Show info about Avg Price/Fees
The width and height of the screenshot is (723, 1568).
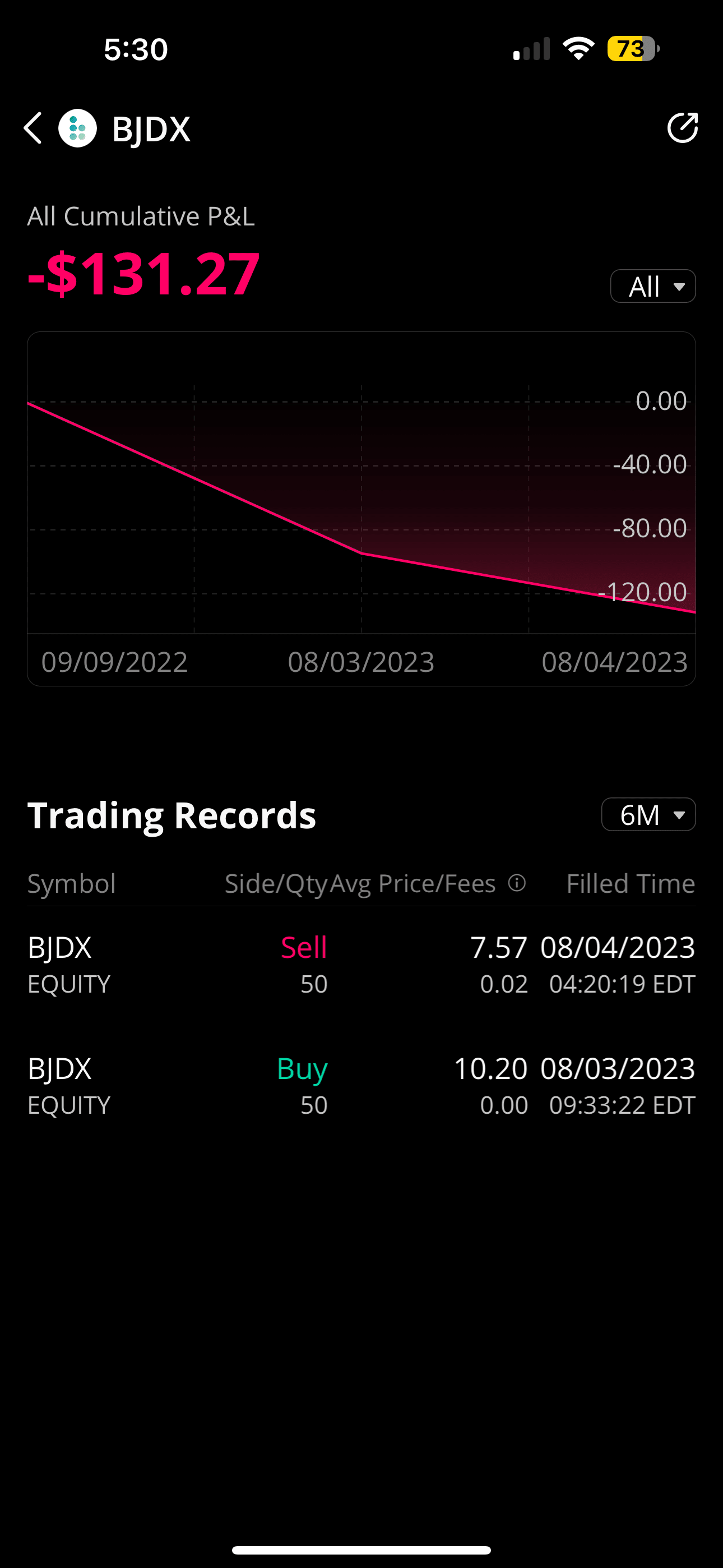517,883
